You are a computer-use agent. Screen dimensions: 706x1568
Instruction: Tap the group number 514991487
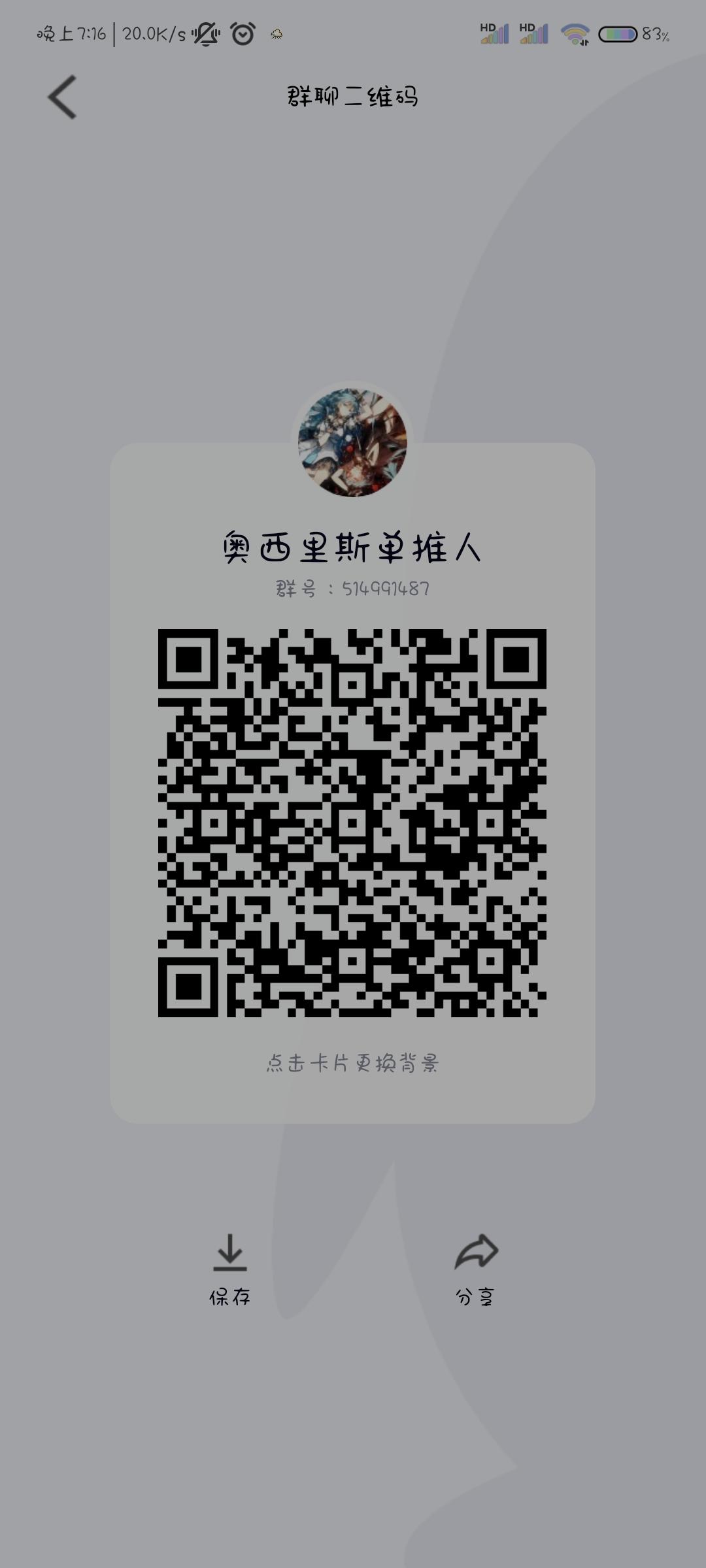(x=353, y=589)
